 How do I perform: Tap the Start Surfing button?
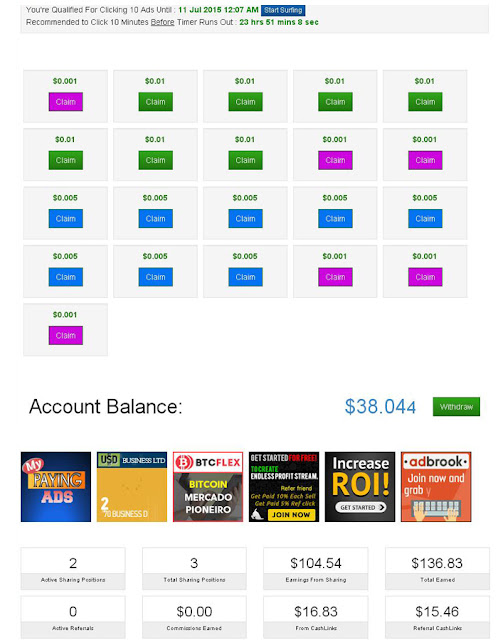[283, 10]
